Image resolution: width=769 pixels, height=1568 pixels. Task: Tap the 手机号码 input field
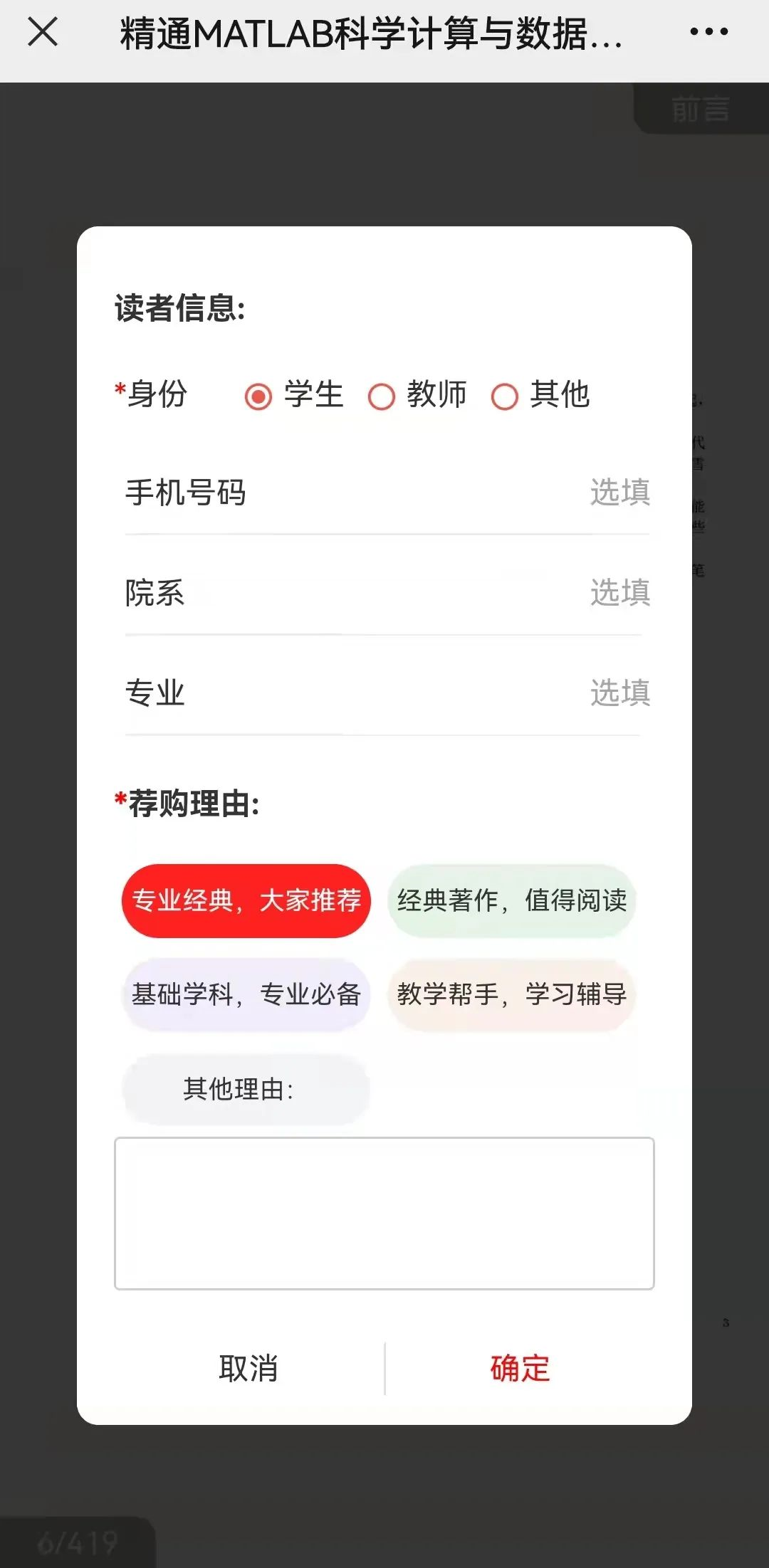[427, 493]
